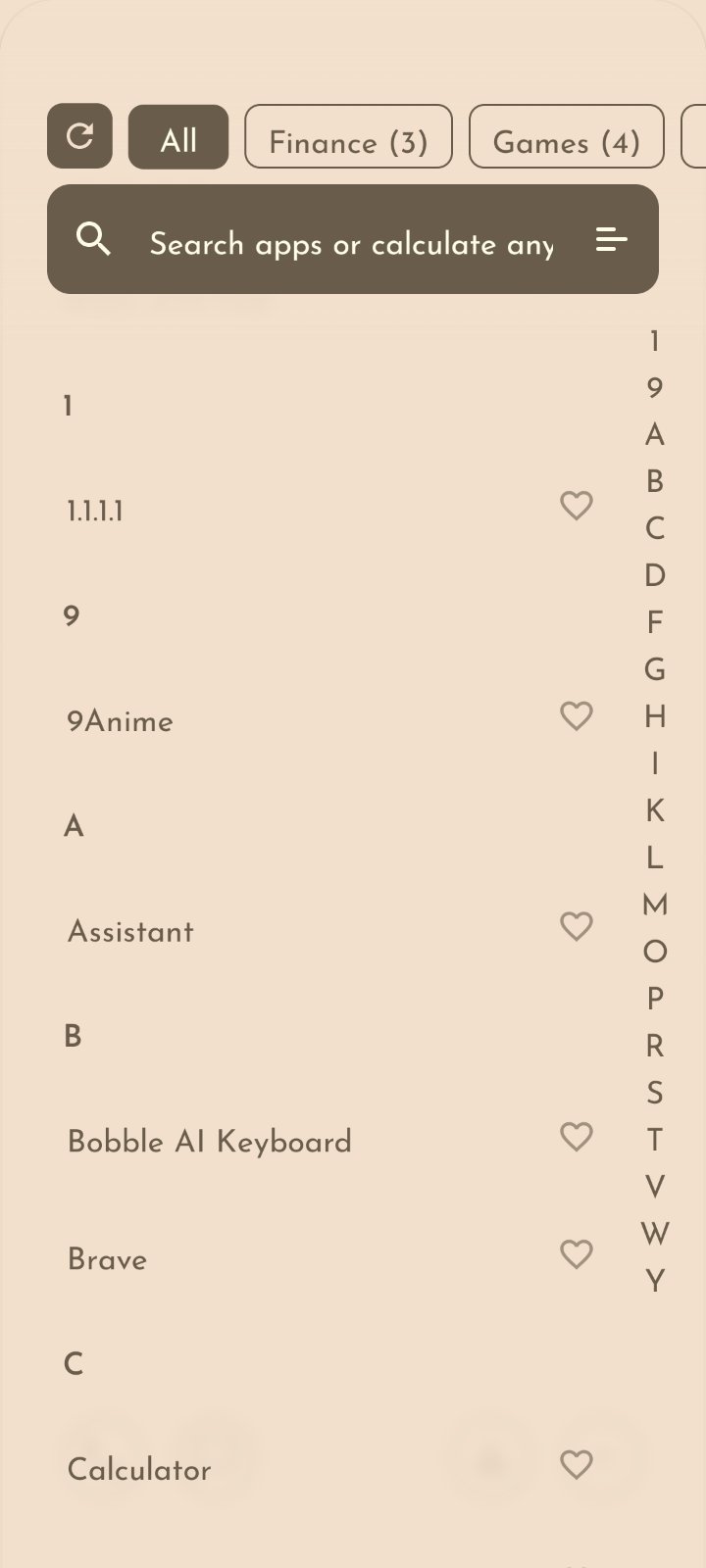Tap the refresh icon beside All
The image size is (706, 1568).
[x=79, y=136]
